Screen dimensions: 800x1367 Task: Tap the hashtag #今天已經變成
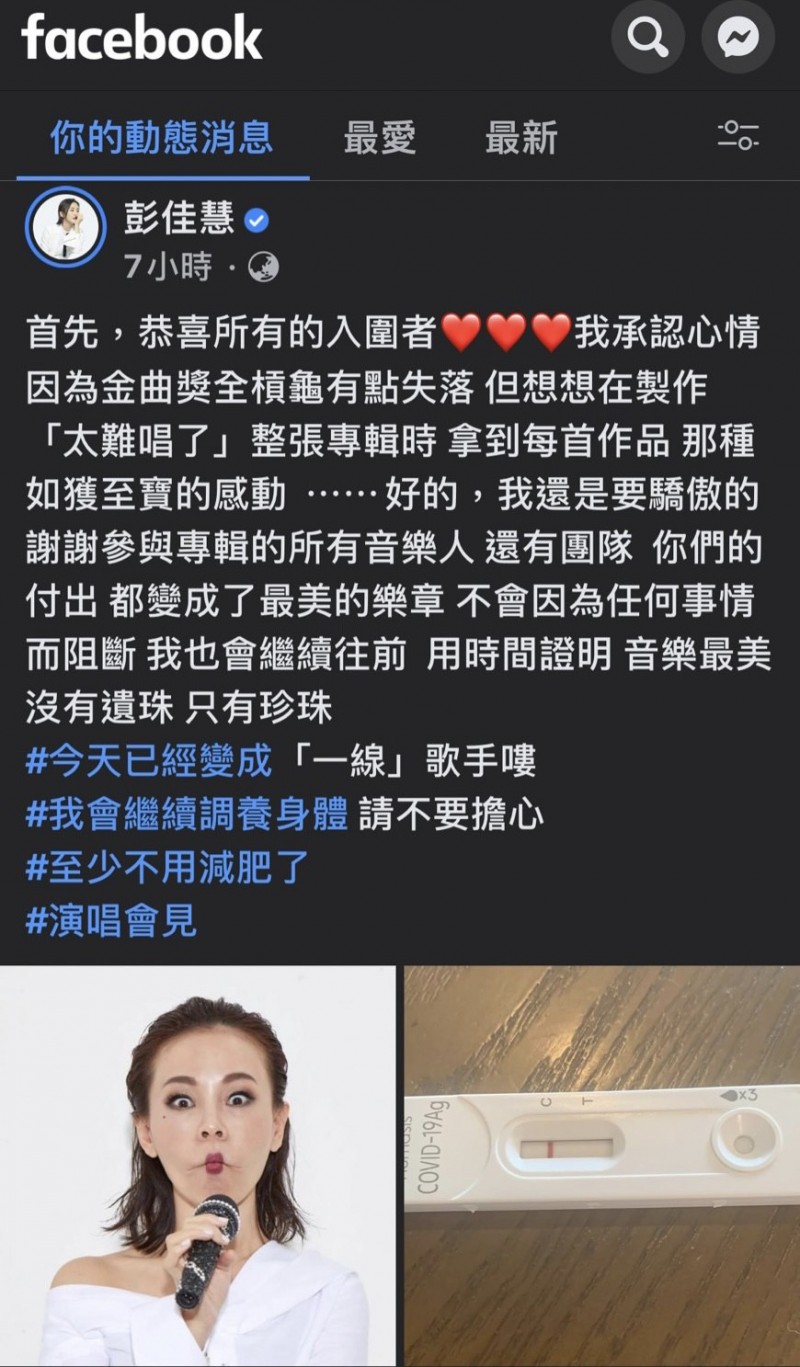(148, 761)
